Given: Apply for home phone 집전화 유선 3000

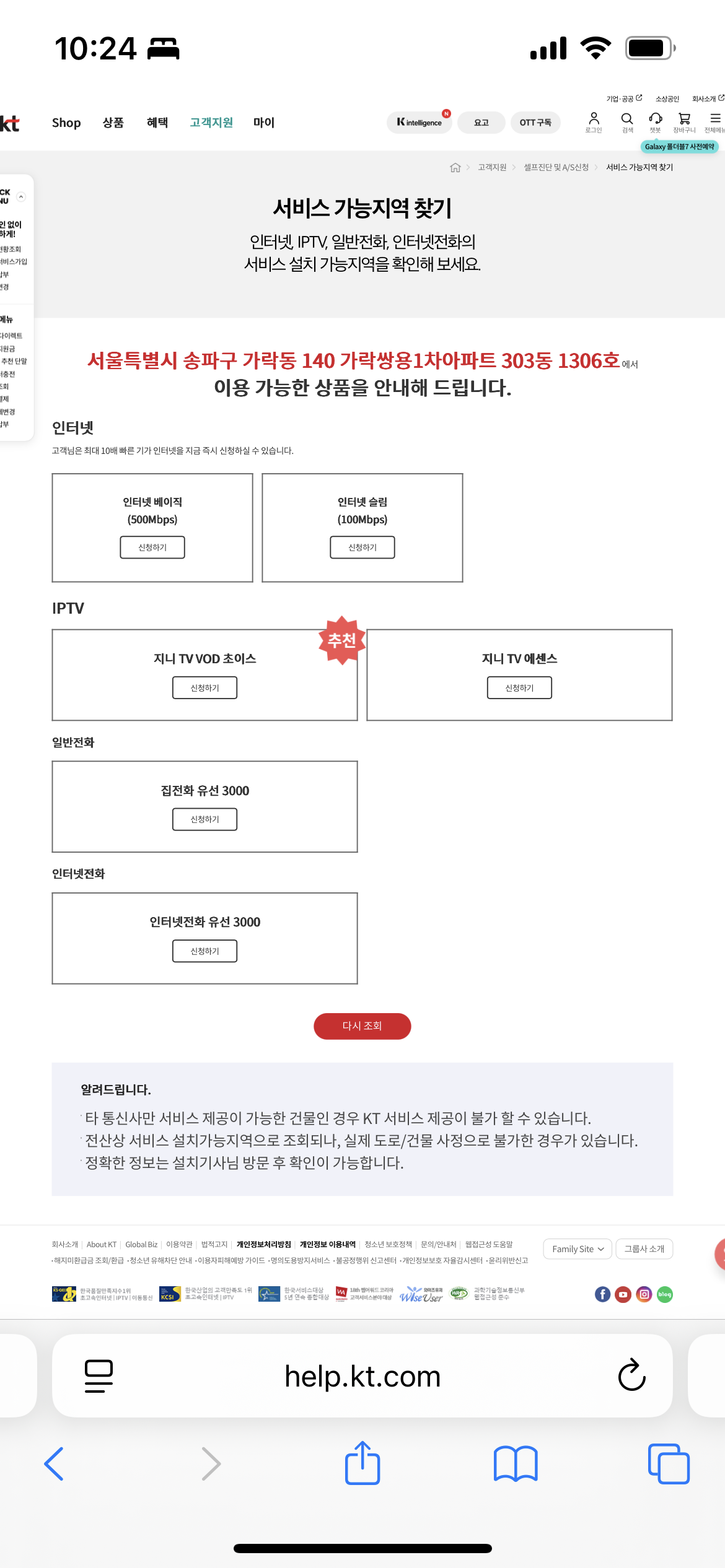Looking at the screenshot, I should tap(204, 819).
